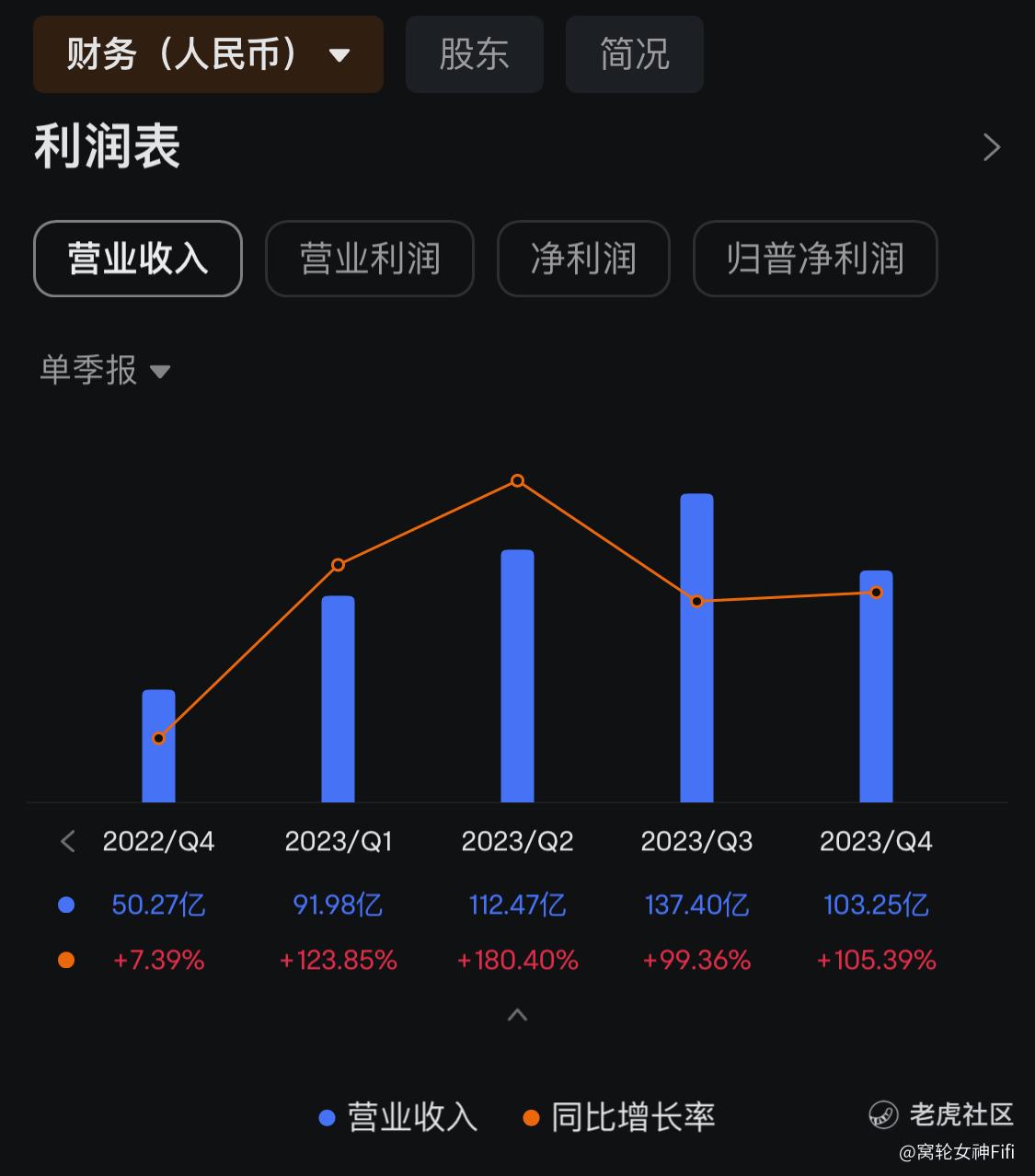Click the orange data point at 2022/Q4

click(159, 737)
